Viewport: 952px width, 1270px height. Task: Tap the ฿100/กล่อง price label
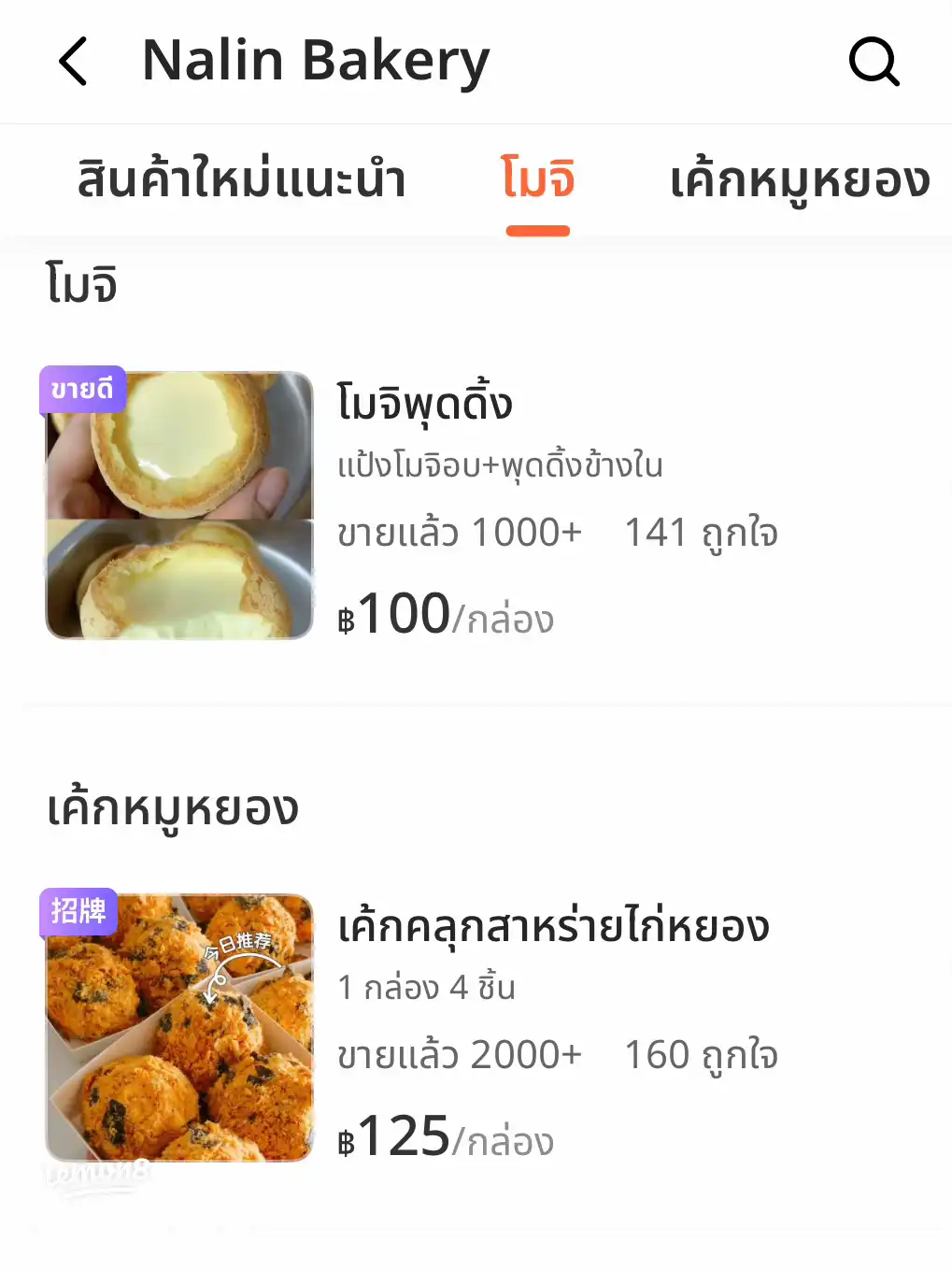[x=445, y=615]
